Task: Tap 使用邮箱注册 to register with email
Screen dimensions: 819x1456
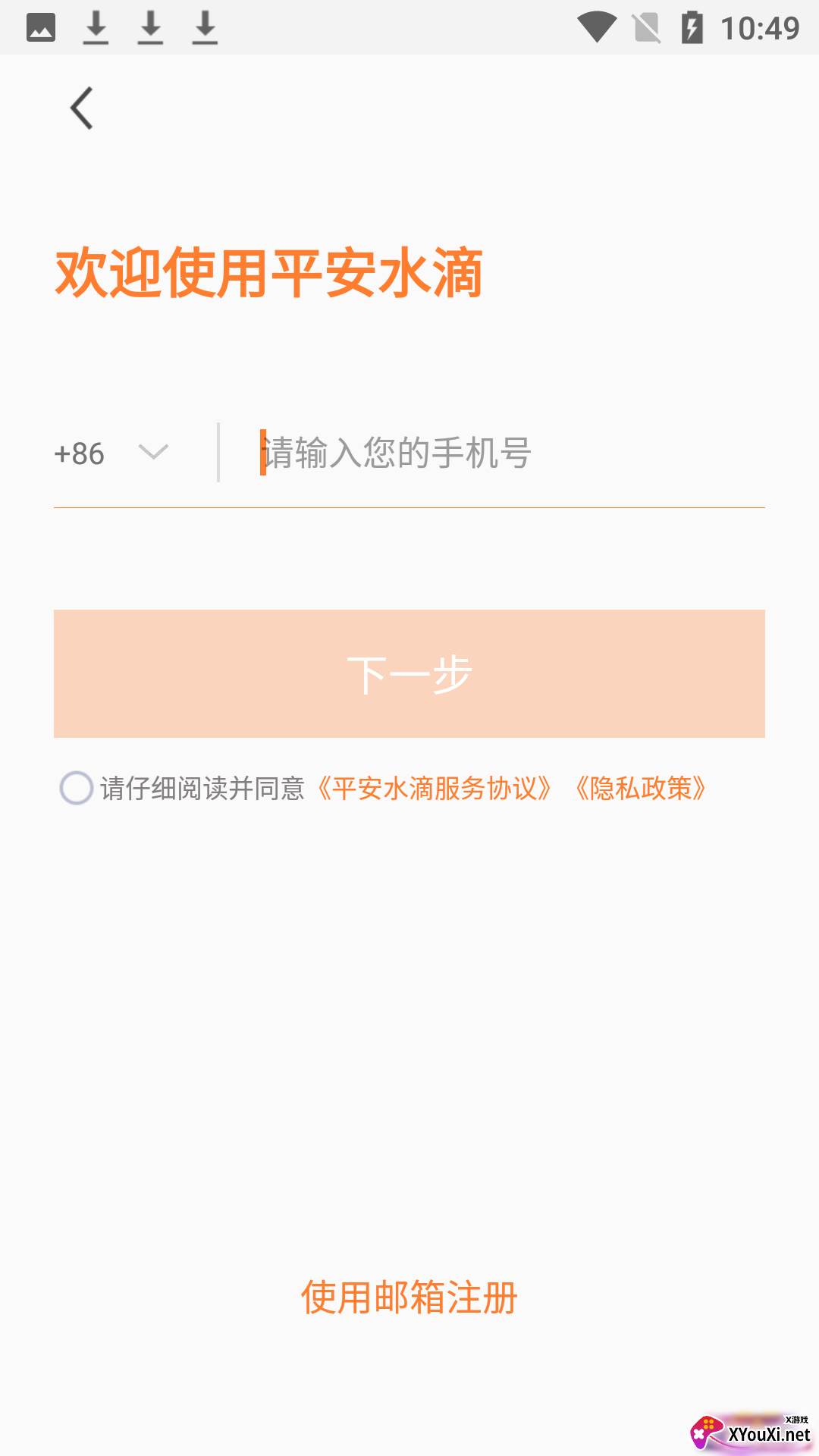Action: coord(408,1297)
